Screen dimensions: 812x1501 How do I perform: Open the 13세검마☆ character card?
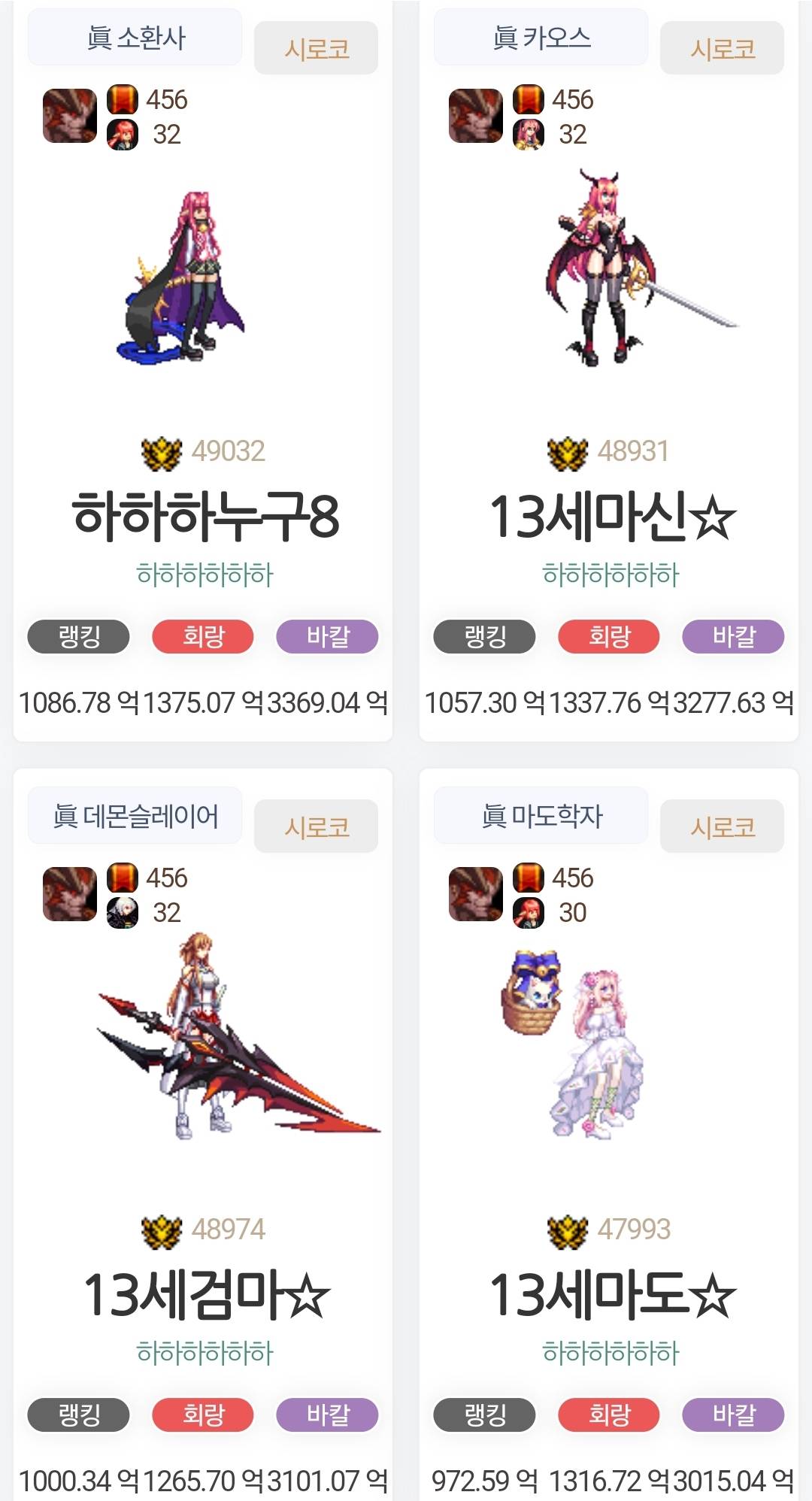pos(205,1295)
